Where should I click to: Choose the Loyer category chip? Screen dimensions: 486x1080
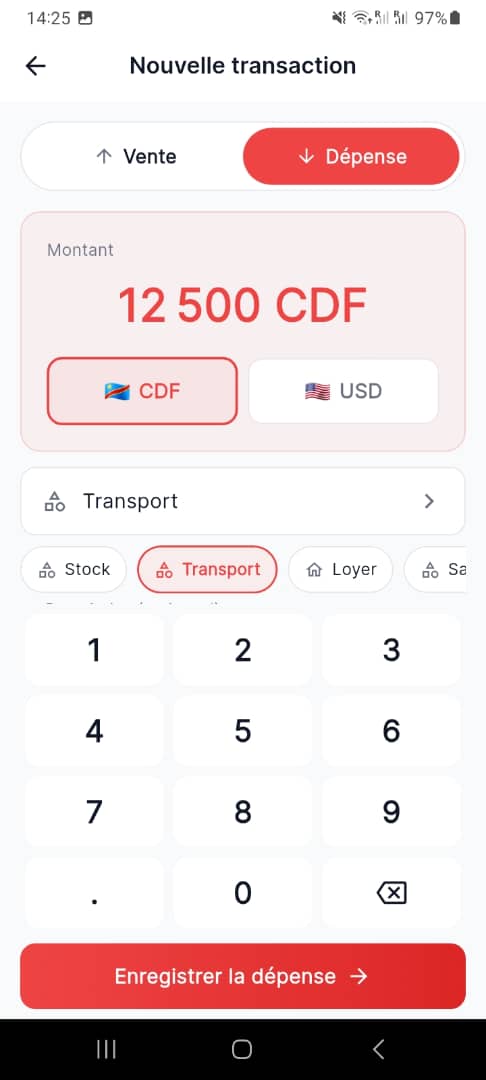tap(340, 570)
